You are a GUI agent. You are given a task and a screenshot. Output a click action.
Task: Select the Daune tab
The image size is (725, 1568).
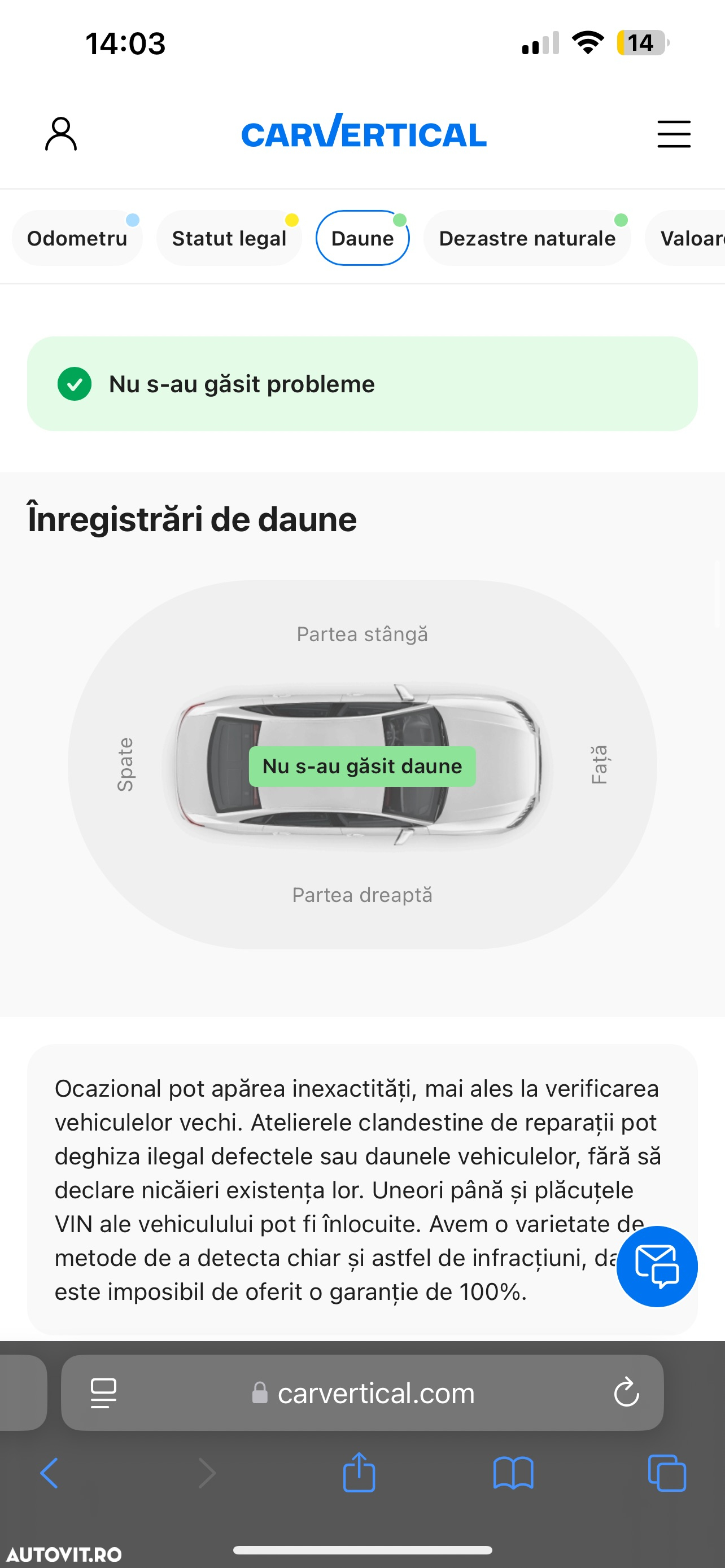362,238
